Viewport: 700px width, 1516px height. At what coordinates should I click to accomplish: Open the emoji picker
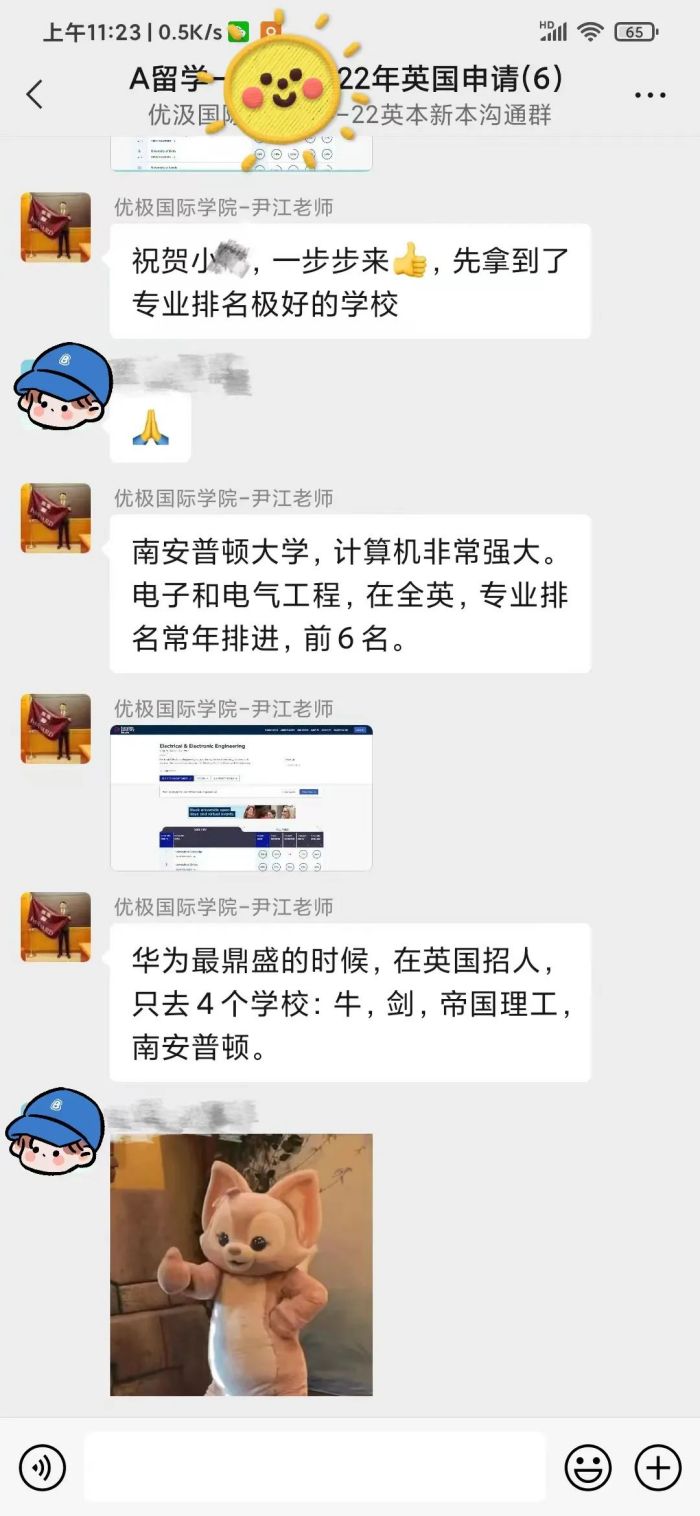[588, 1467]
